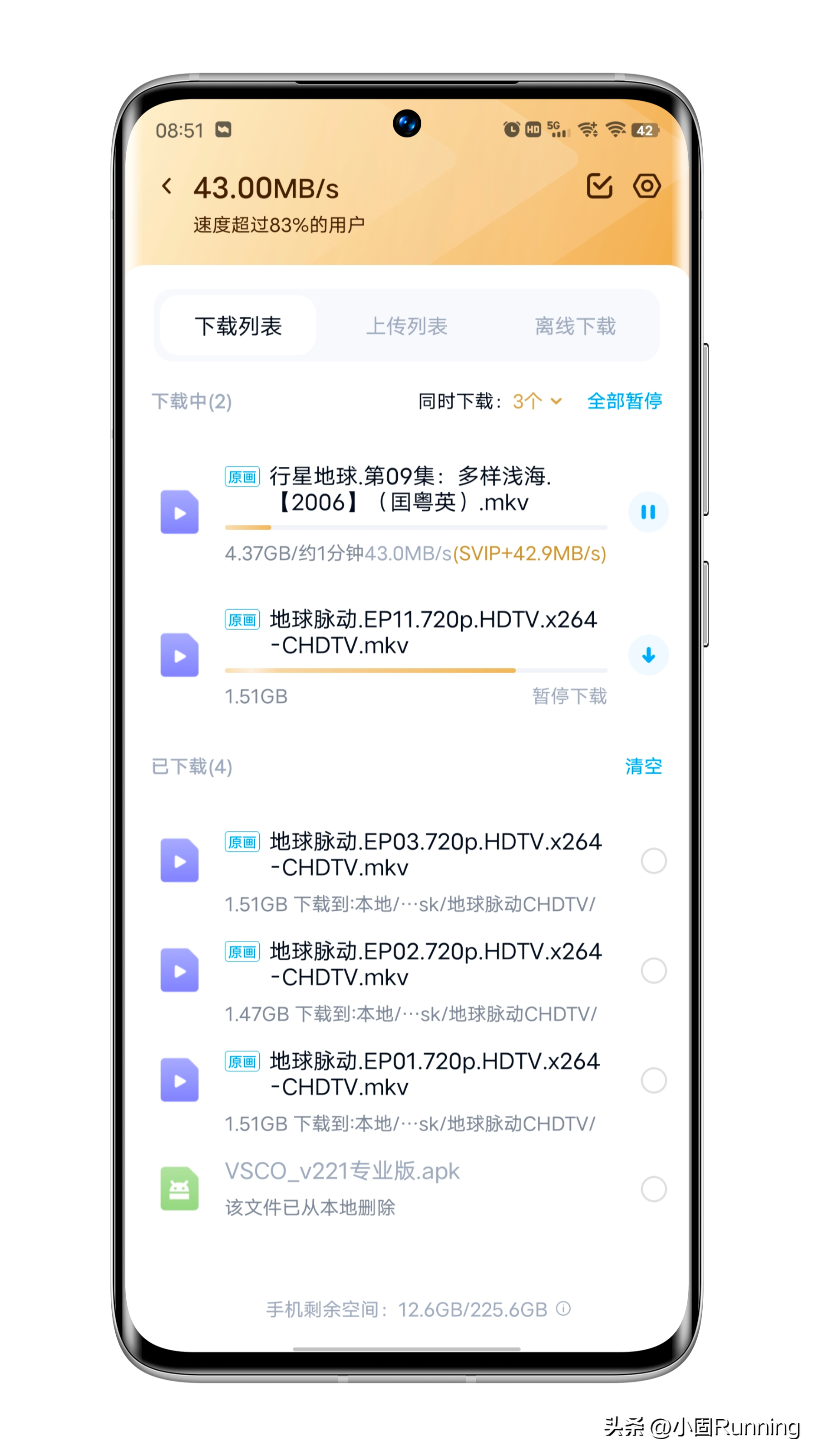Select the circle for 地球脉动 EP01
The image size is (819, 1456).
click(x=653, y=1080)
